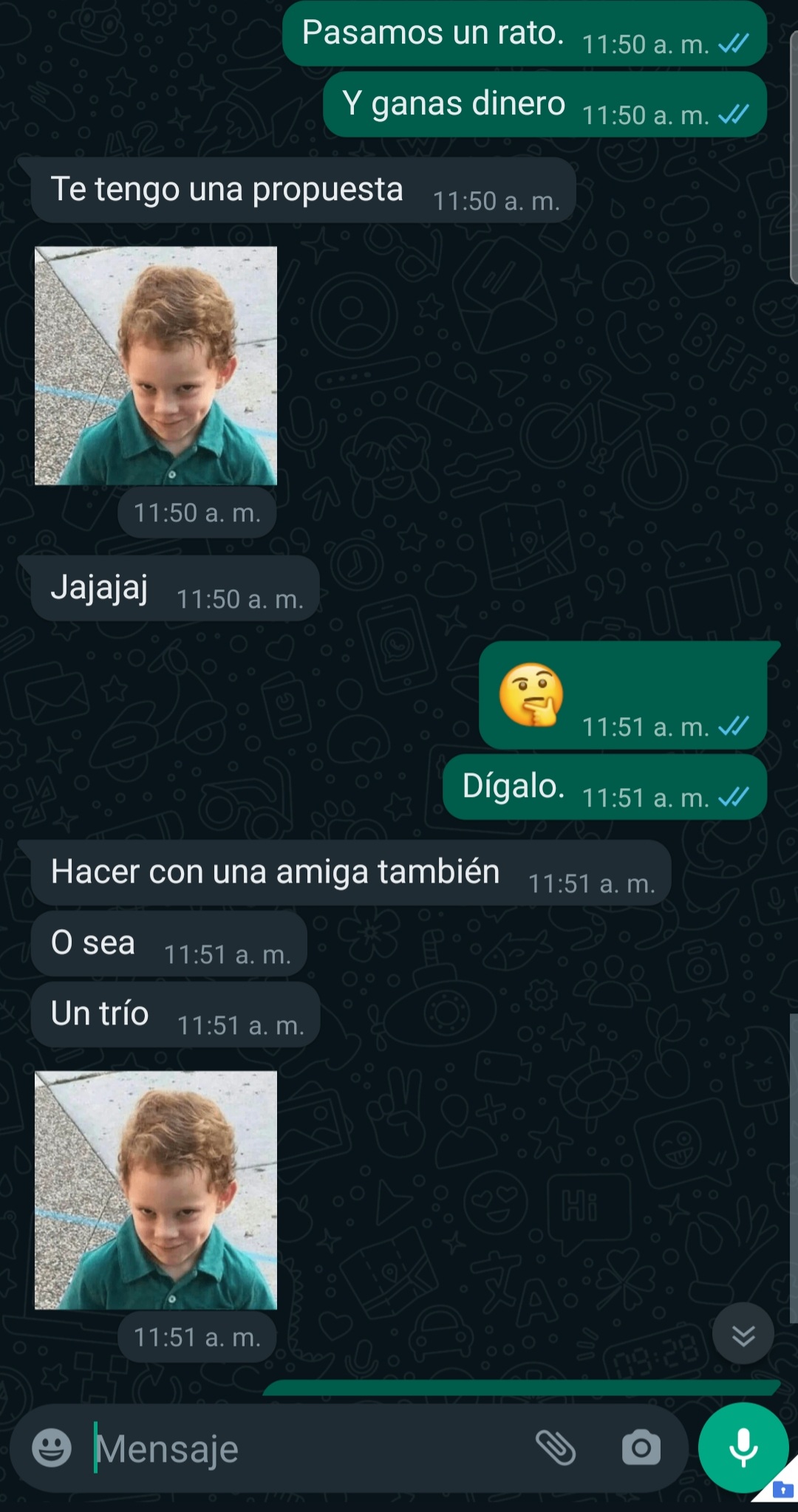
Task: Open the camera from the message bar
Action: (x=641, y=1448)
